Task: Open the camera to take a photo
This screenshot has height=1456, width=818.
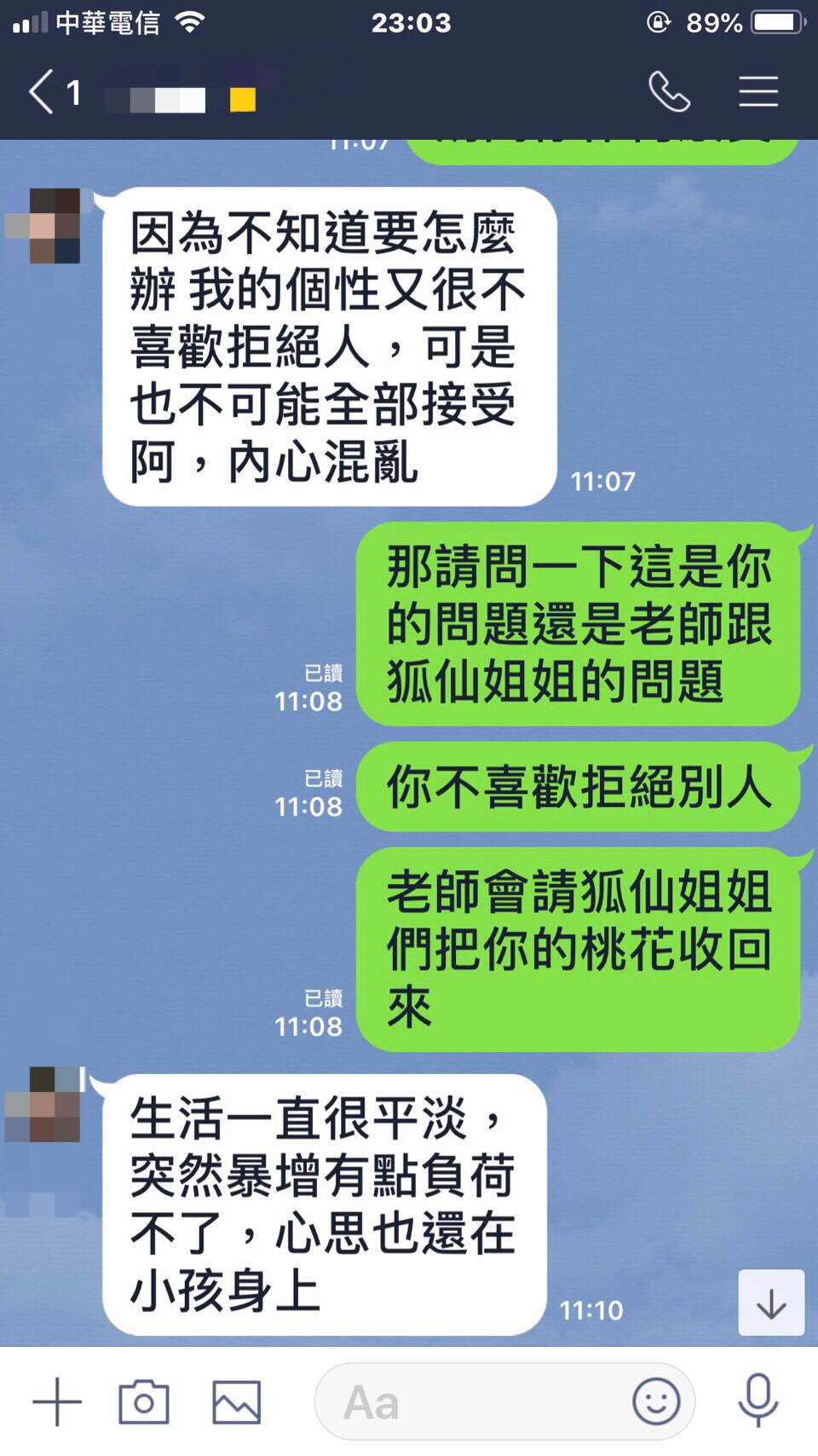Action: tap(143, 1401)
